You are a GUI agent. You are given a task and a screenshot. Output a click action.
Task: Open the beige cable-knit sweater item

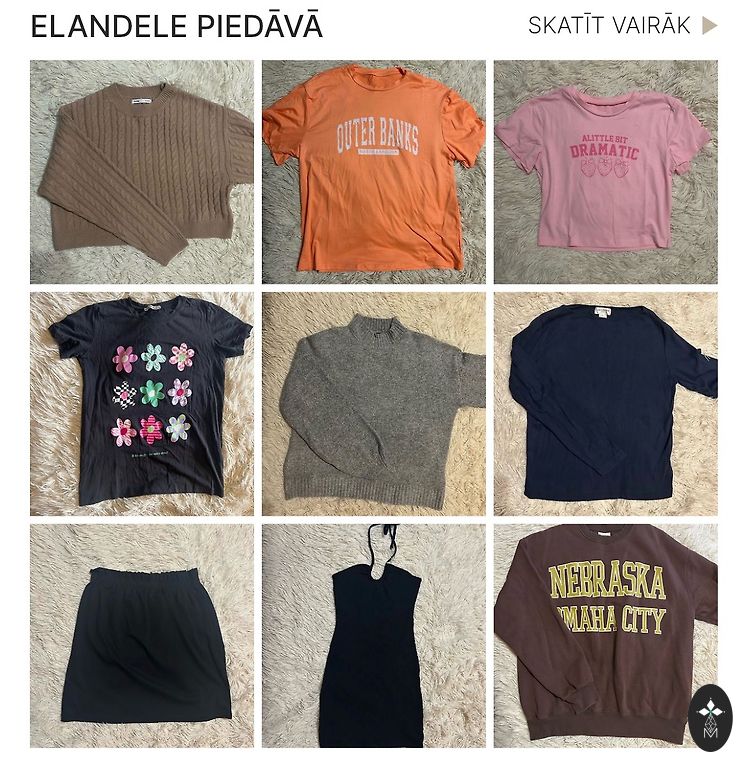pos(141,172)
